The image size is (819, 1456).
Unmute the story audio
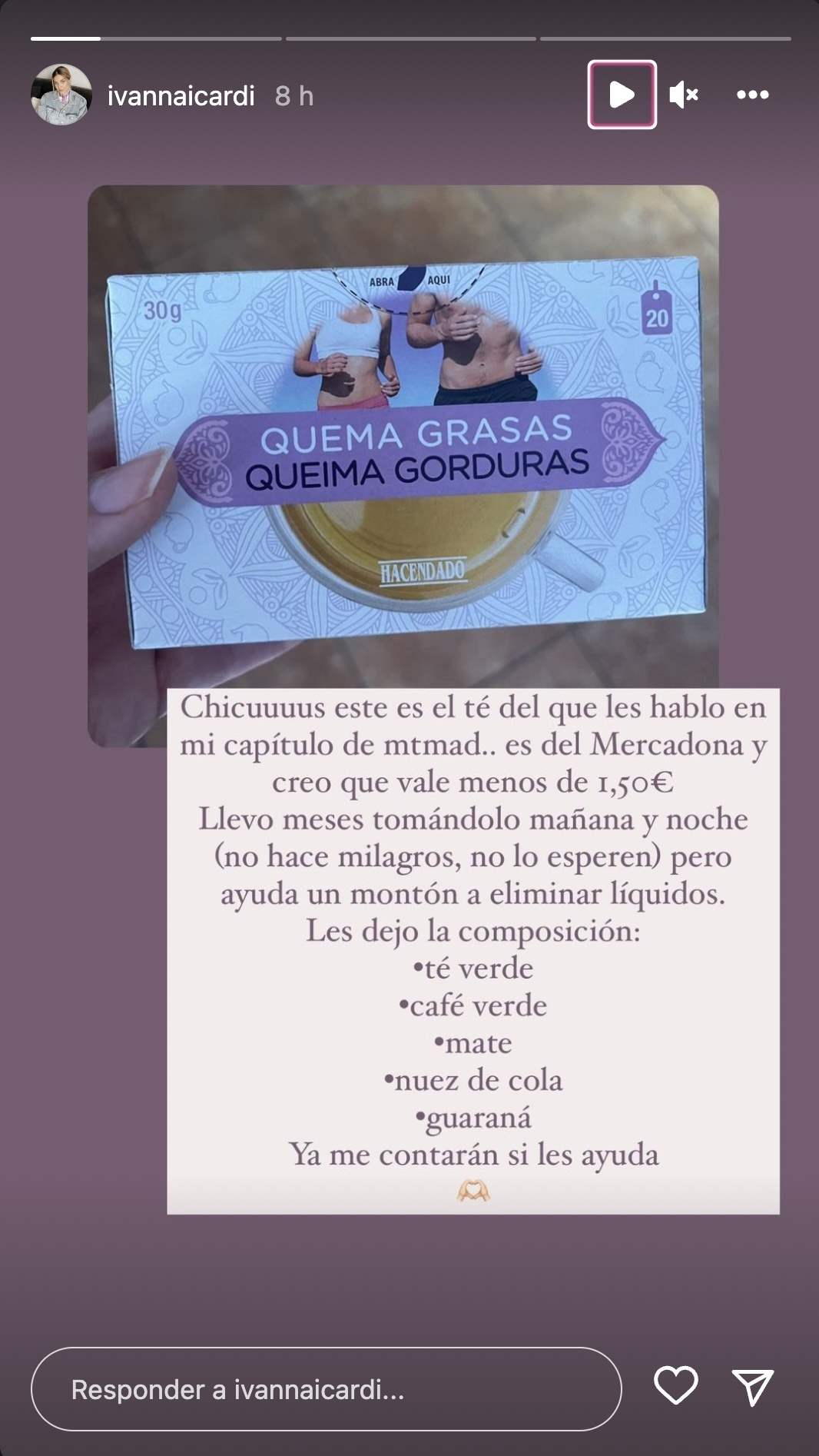[x=683, y=95]
